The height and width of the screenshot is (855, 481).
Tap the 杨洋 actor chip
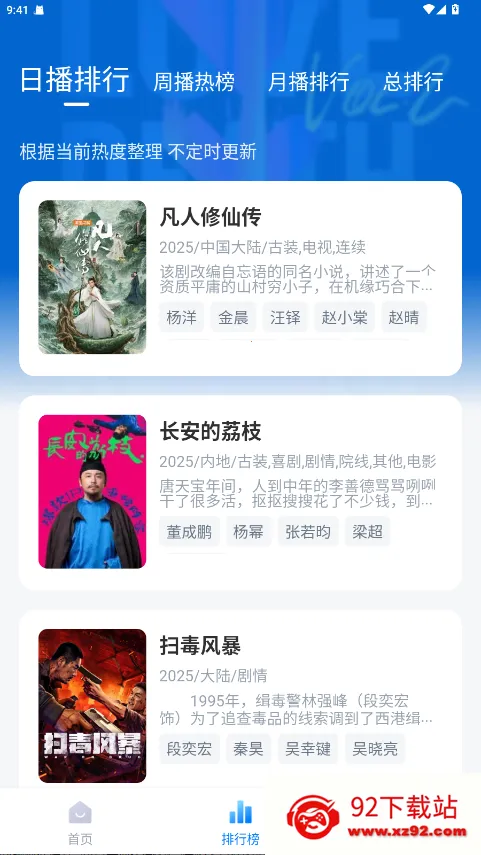(182, 317)
